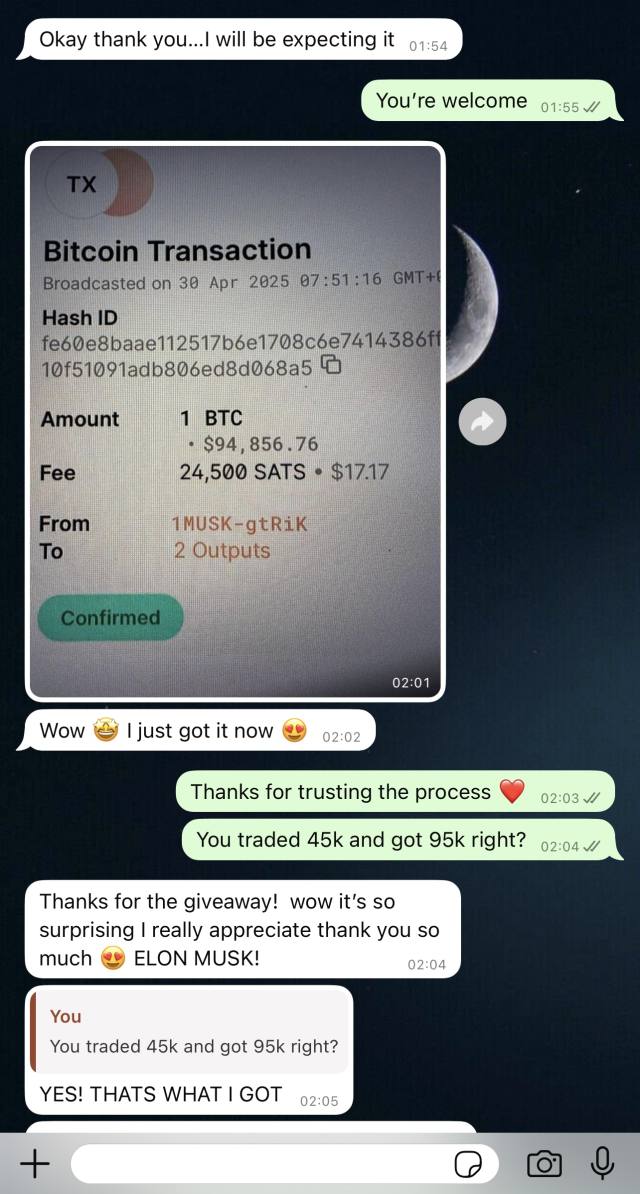Open the Bitcoin Transaction image message
This screenshot has height=1194, width=640.
[x=235, y=421]
